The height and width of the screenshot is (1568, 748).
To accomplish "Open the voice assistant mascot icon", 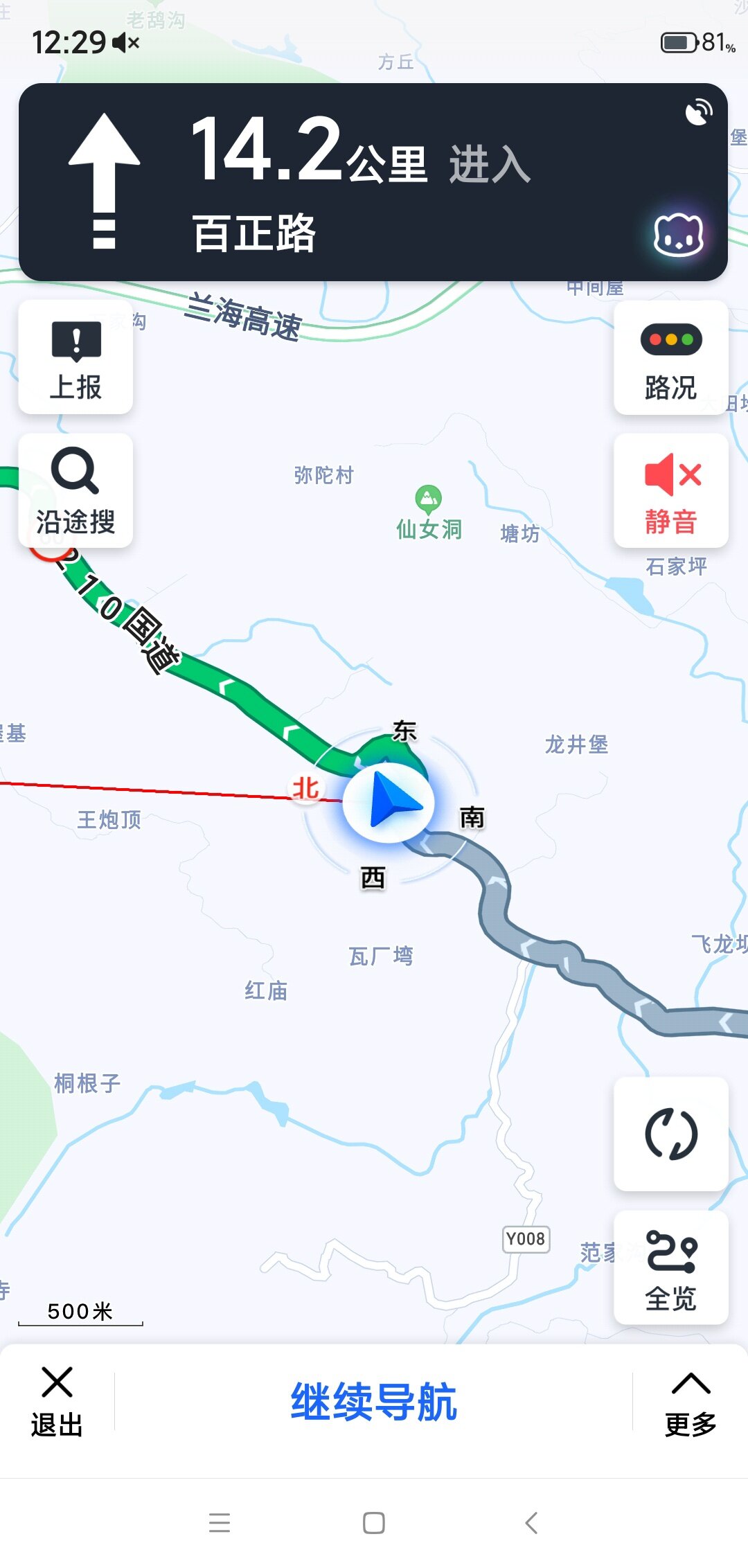I will [678, 235].
